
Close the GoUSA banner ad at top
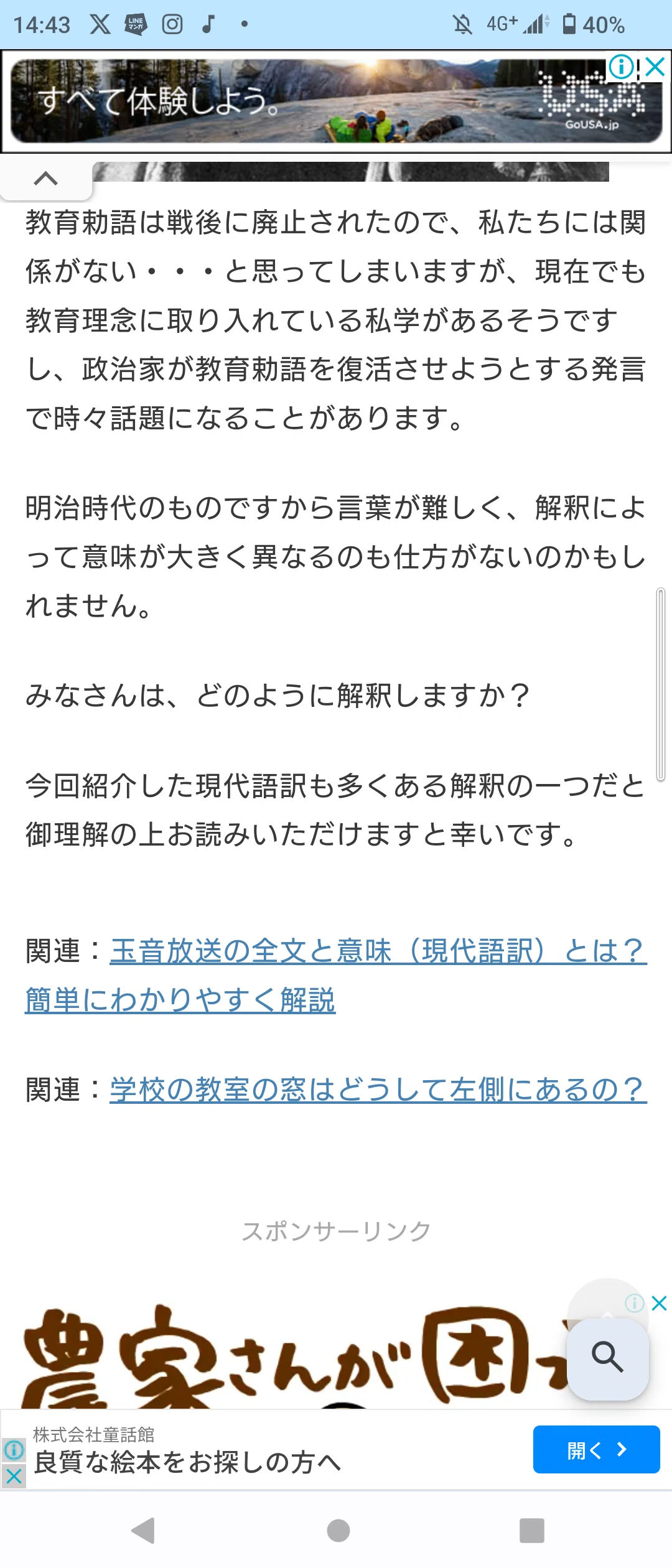point(655,67)
